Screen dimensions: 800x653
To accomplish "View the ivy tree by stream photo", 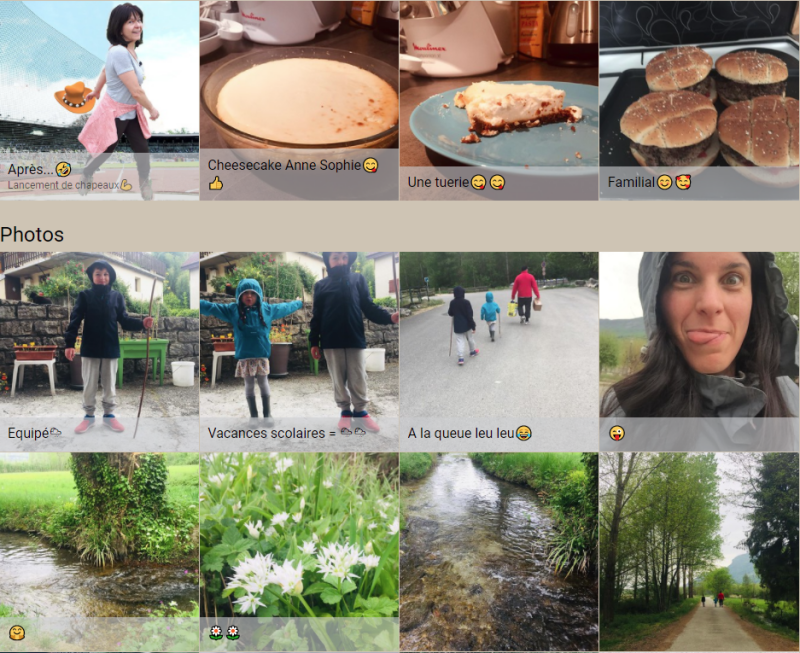I will 99,540.
